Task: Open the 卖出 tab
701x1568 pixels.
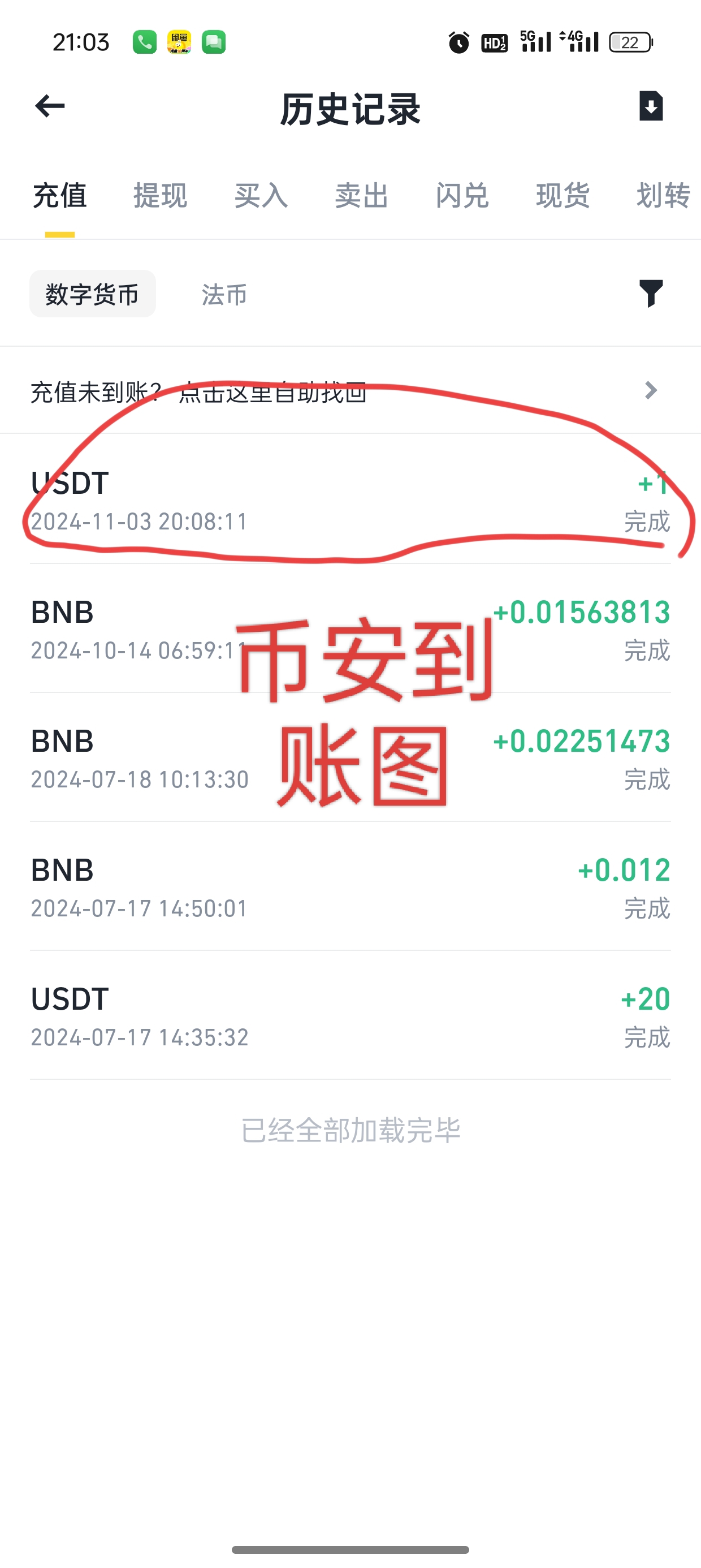Action: coord(361,196)
